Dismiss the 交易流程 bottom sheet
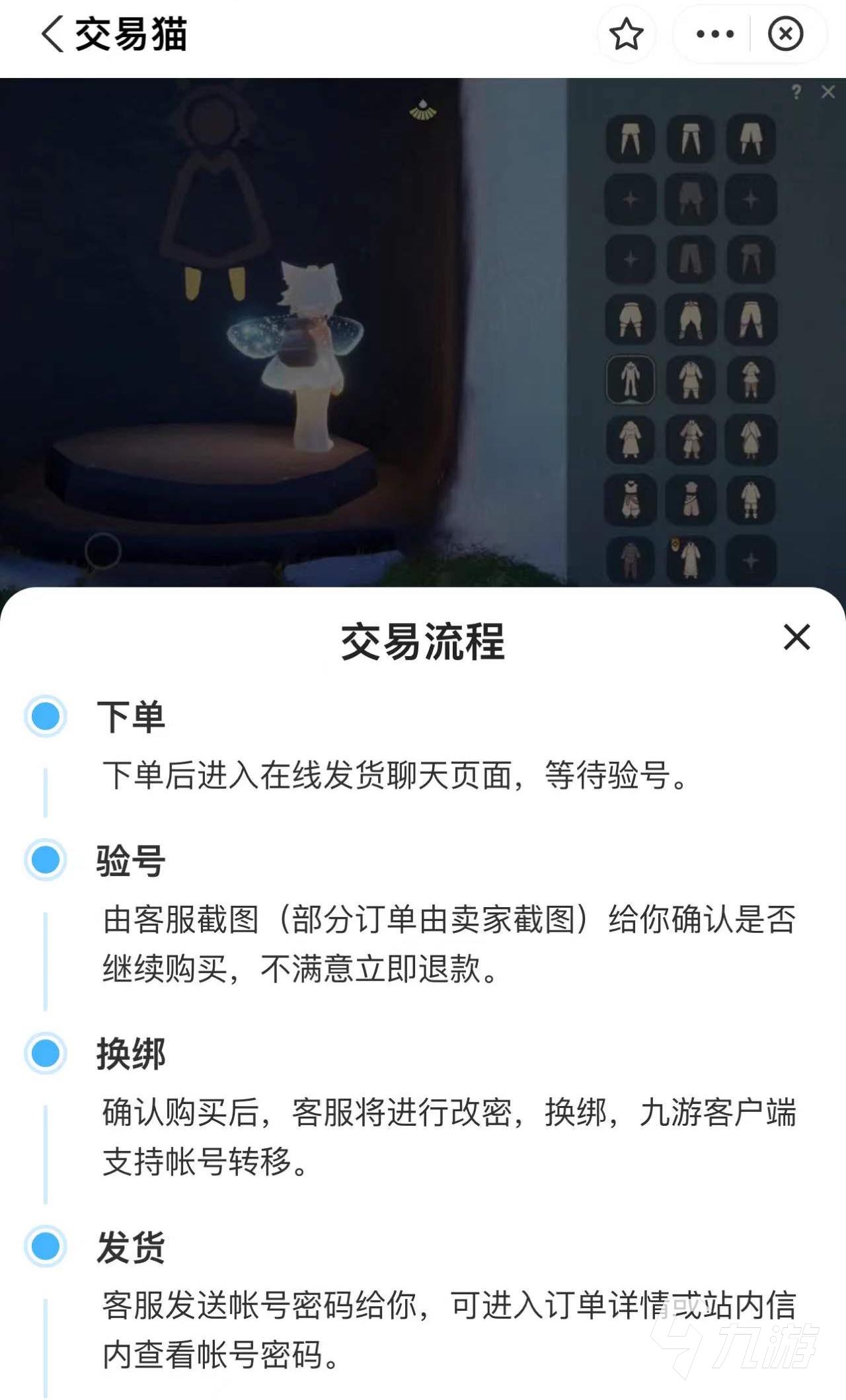The height and width of the screenshot is (1400, 846). pos(796,638)
